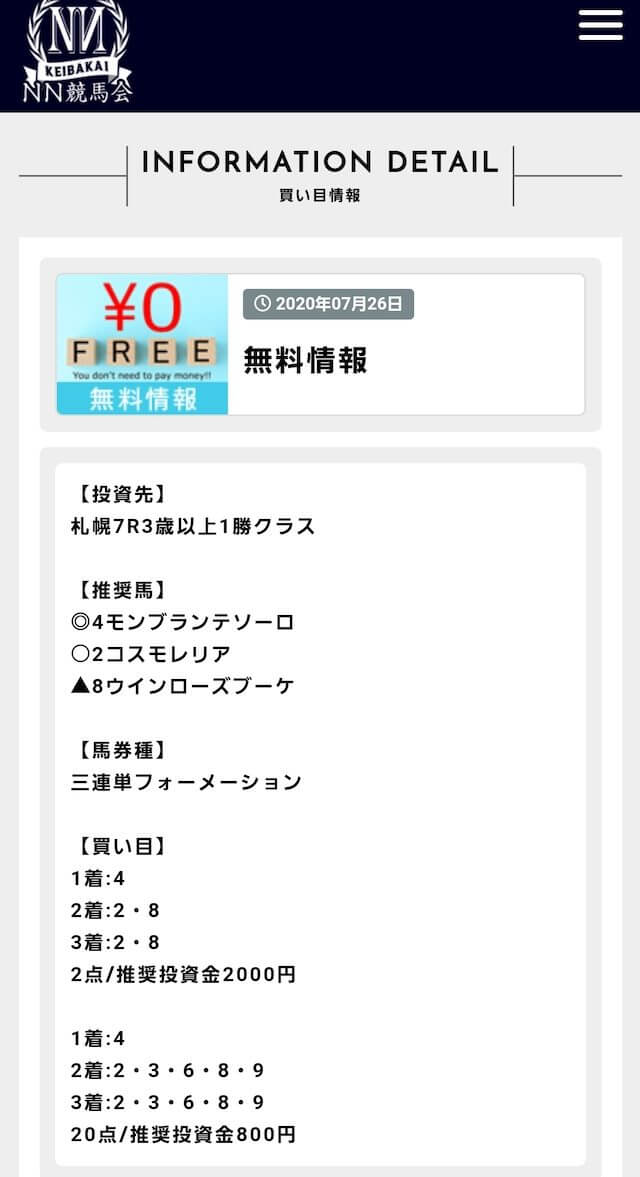Tap the NN競馬会 logo to go home
The image size is (640, 1177).
point(78,51)
